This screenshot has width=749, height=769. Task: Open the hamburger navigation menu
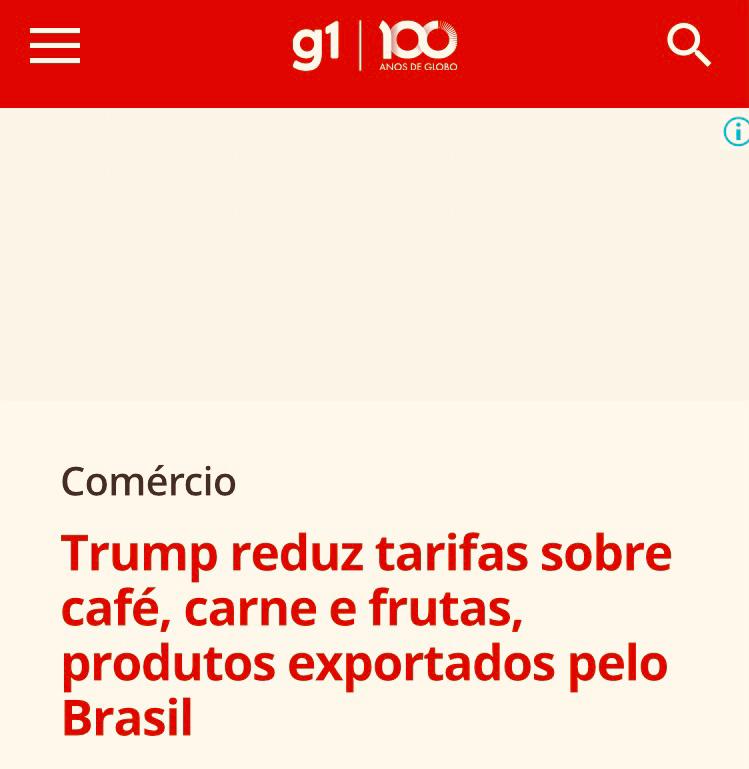coord(55,46)
